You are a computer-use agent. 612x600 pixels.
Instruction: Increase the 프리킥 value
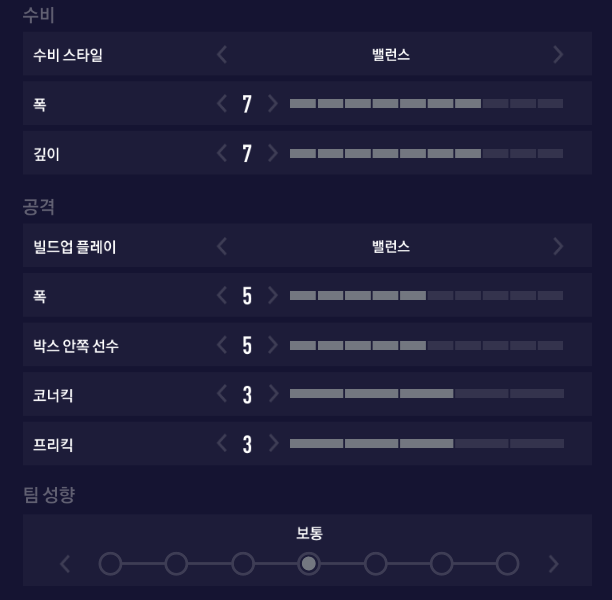[x=272, y=445]
